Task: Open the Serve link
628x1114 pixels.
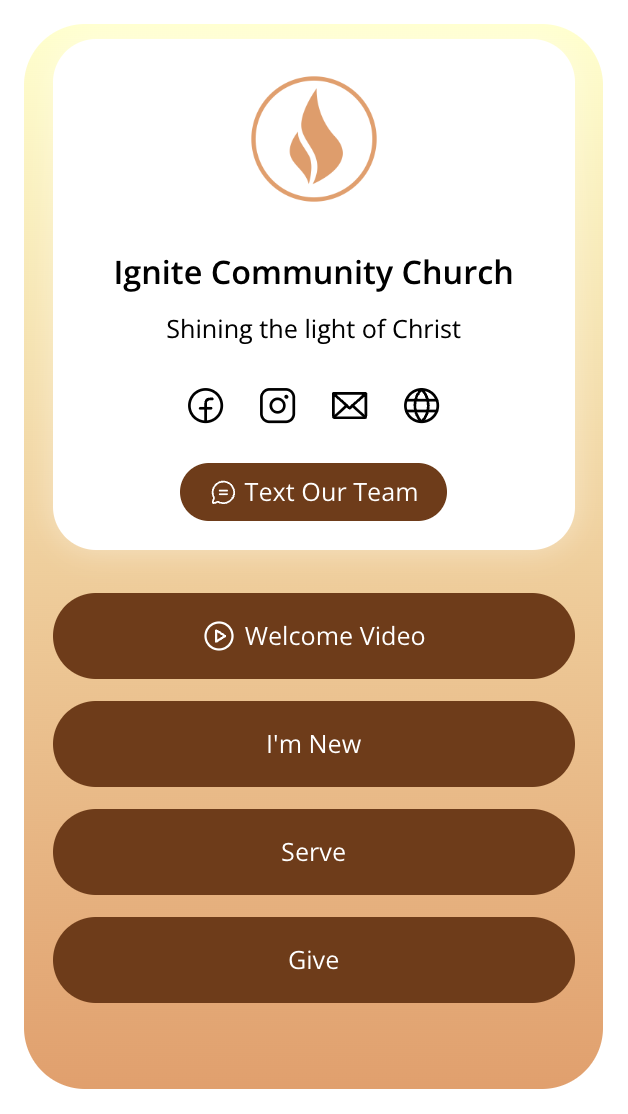Action: tap(313, 852)
